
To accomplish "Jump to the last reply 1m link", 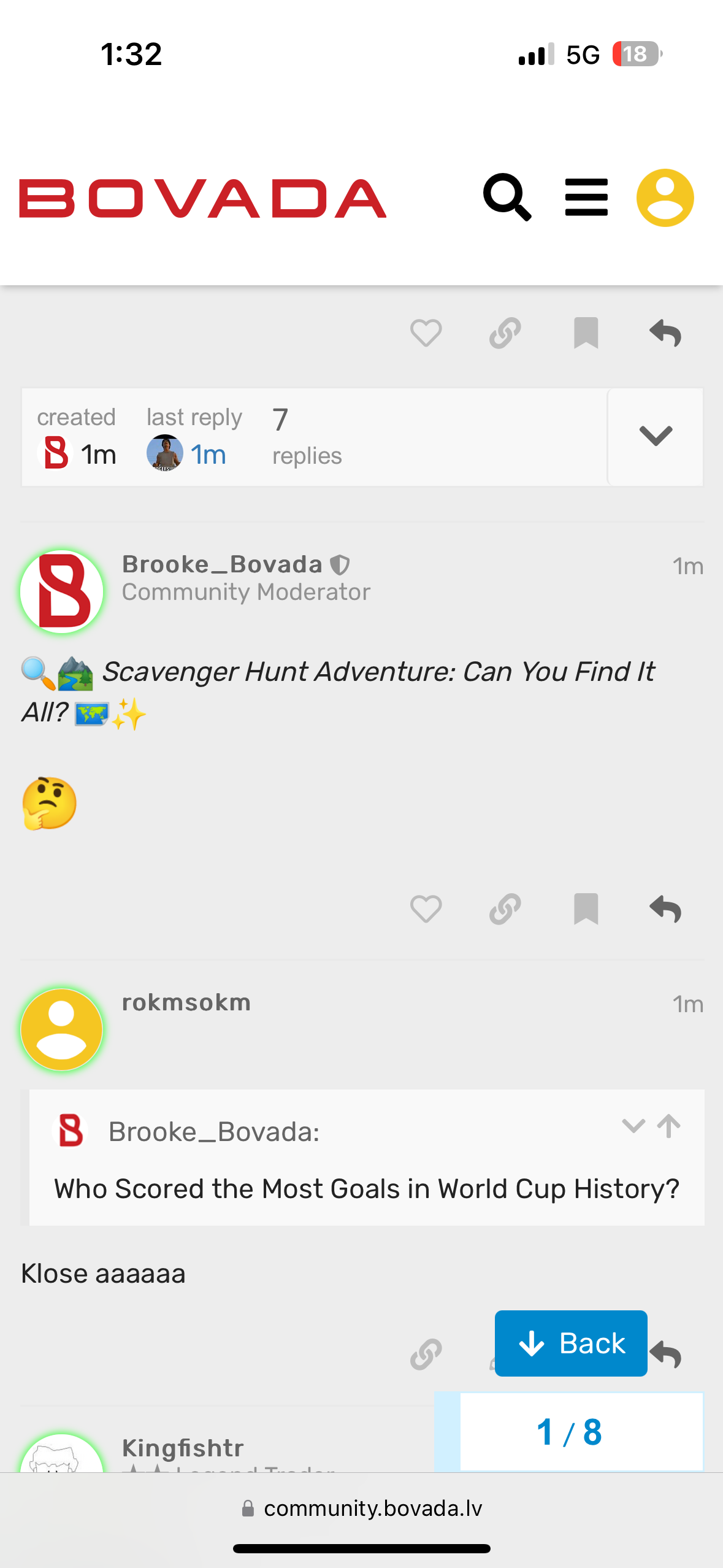I will (208, 455).
